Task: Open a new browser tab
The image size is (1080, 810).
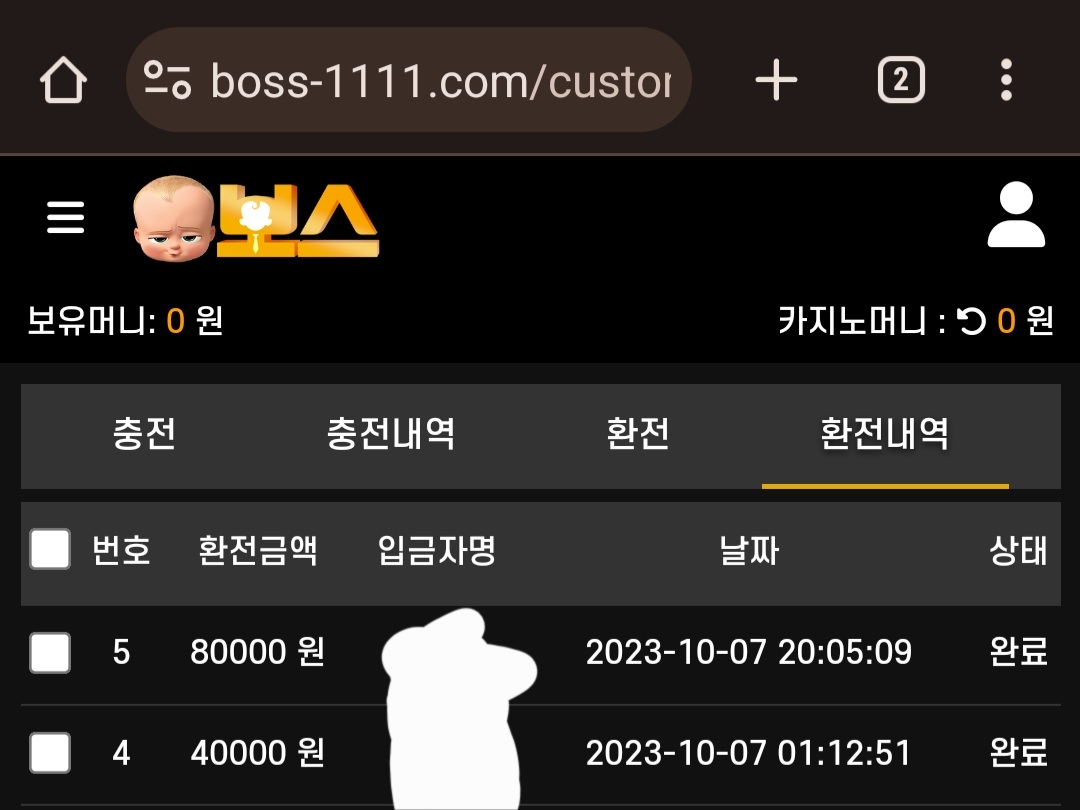Action: [x=776, y=80]
